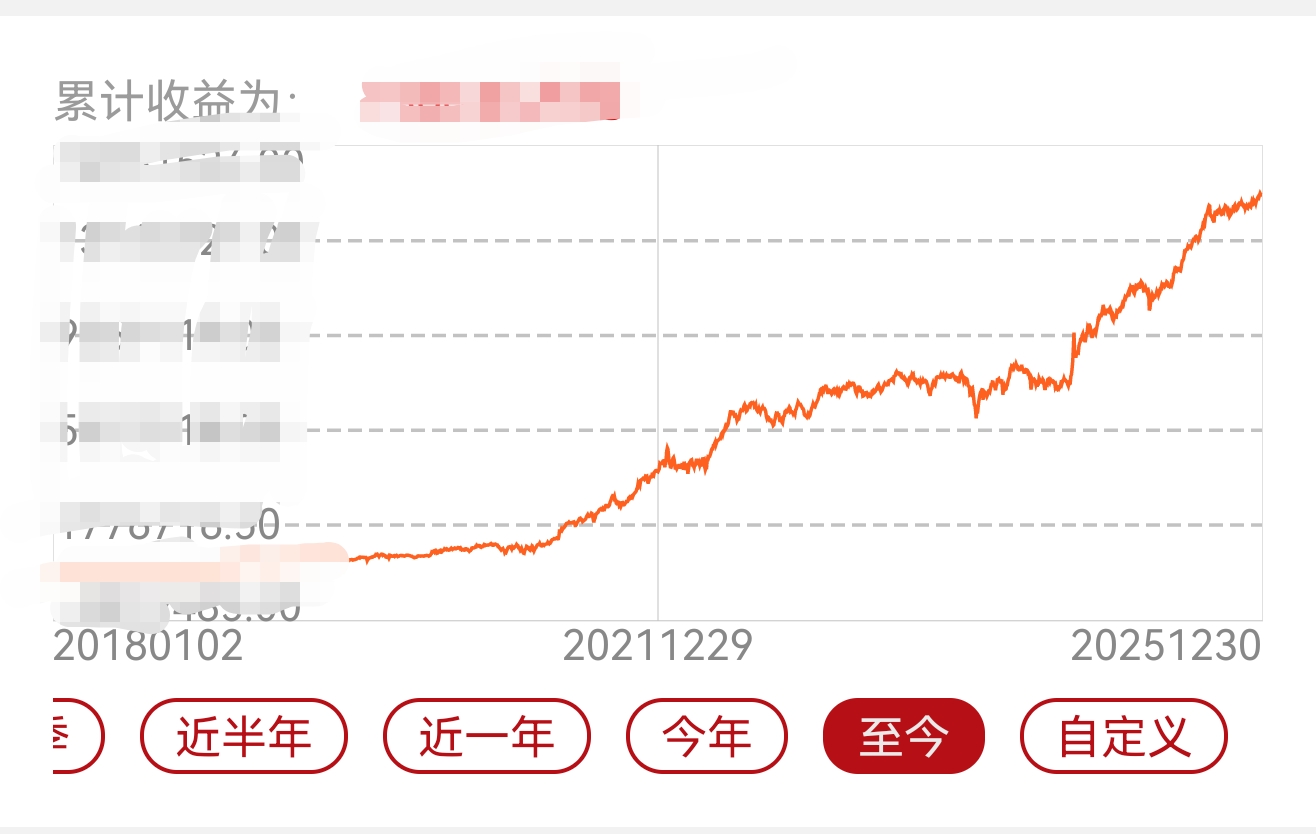1316x834 pixels.
Task: Open the 自定义 custom date range
Action: 1124,736
